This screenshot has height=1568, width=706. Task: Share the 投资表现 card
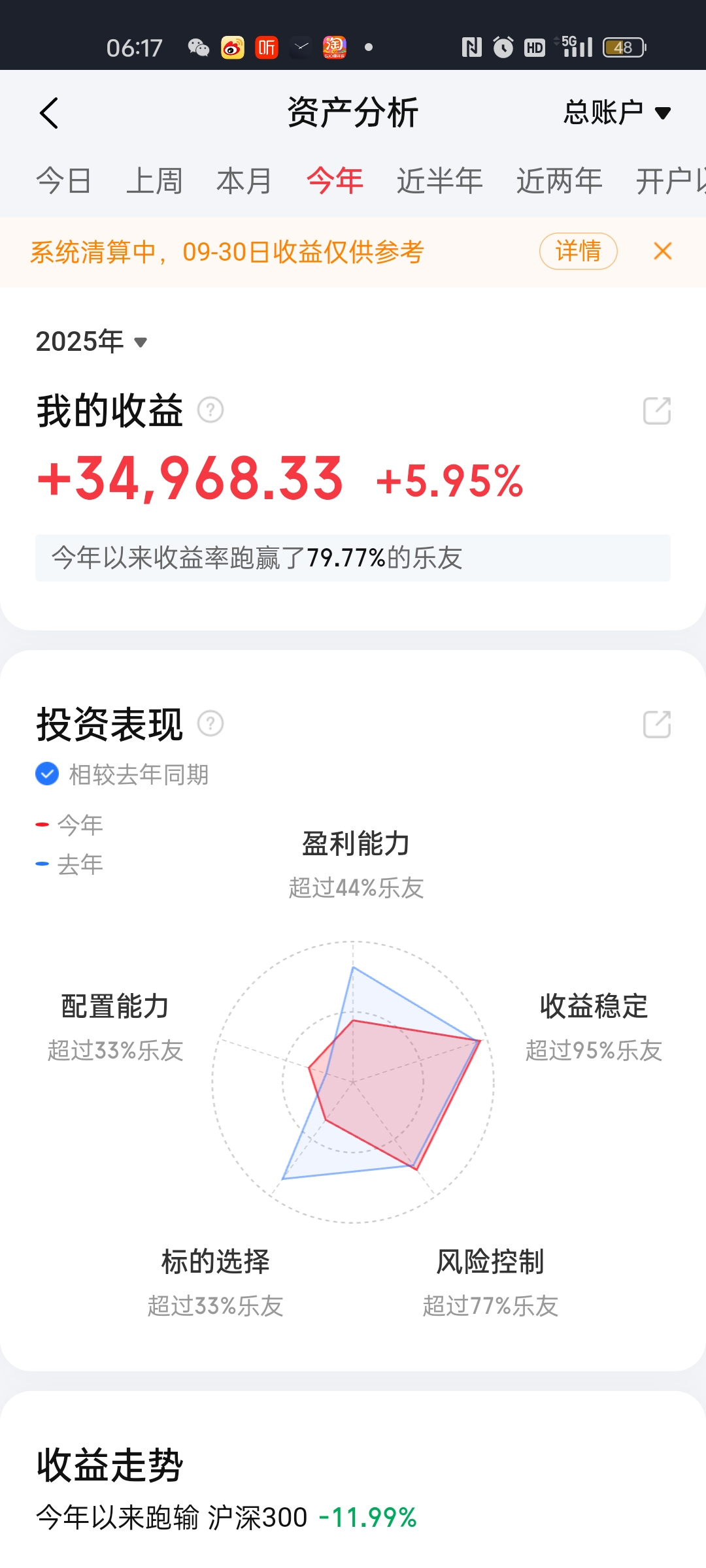click(656, 724)
